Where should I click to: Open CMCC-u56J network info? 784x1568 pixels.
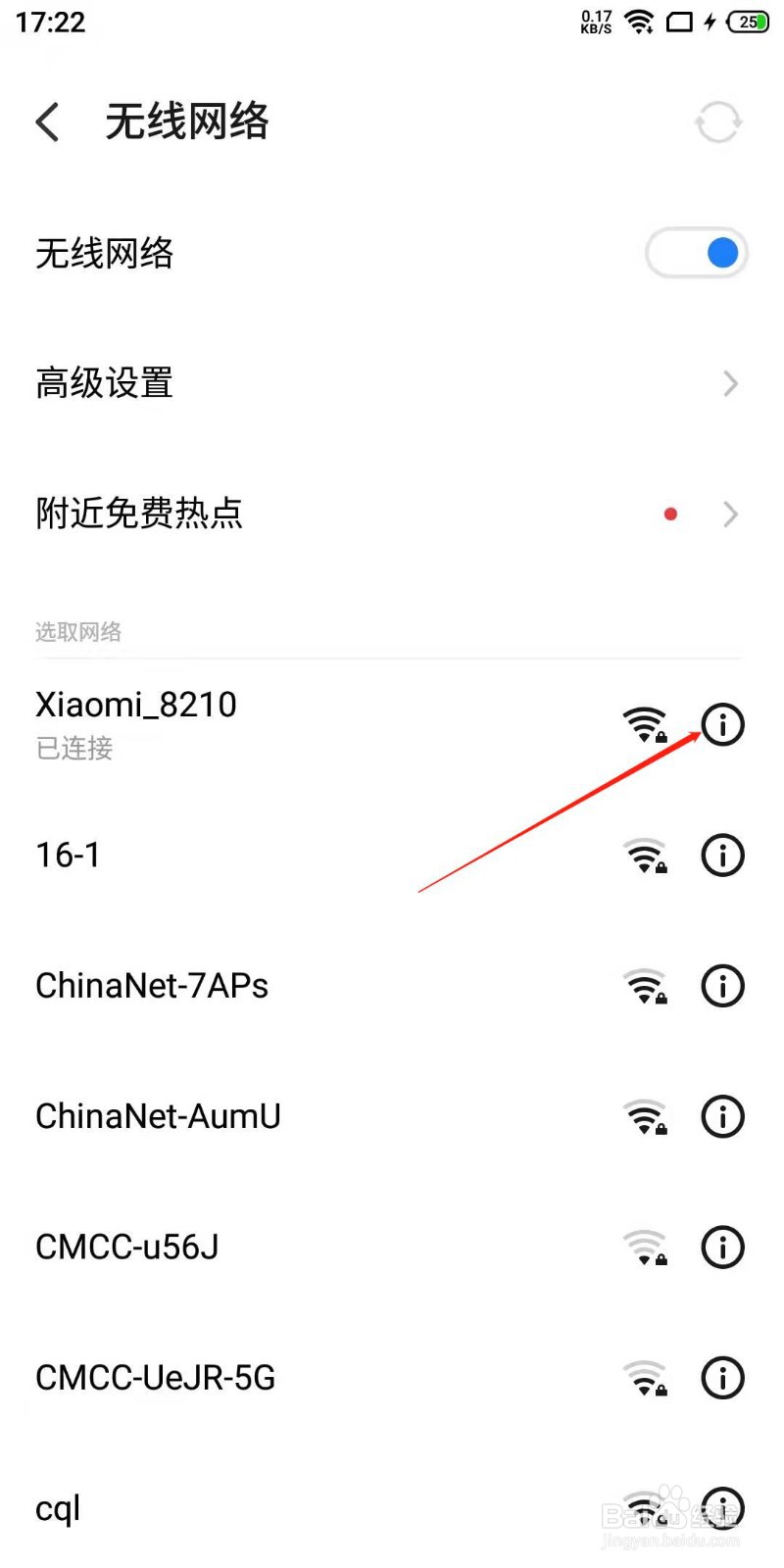point(722,1248)
